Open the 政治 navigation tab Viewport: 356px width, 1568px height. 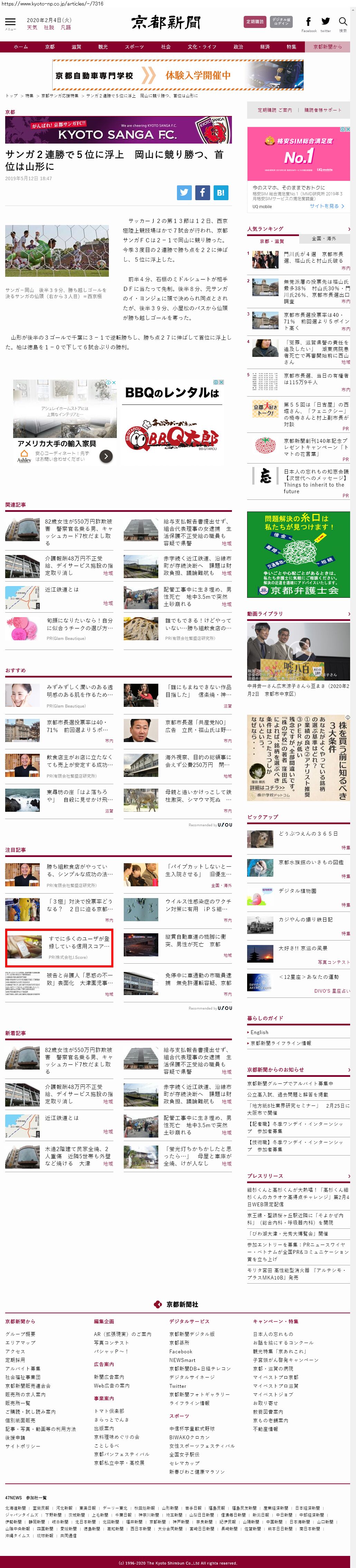coord(238,47)
